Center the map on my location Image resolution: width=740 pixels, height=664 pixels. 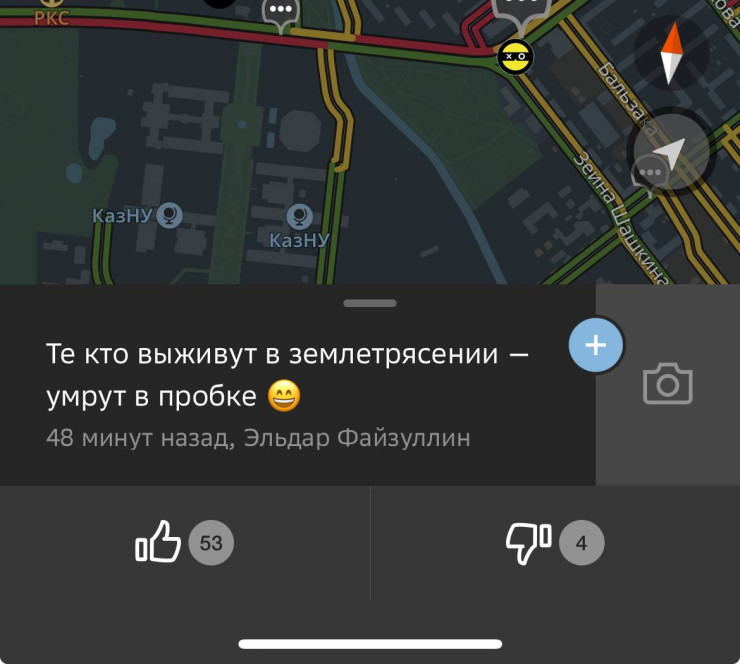[x=671, y=153]
